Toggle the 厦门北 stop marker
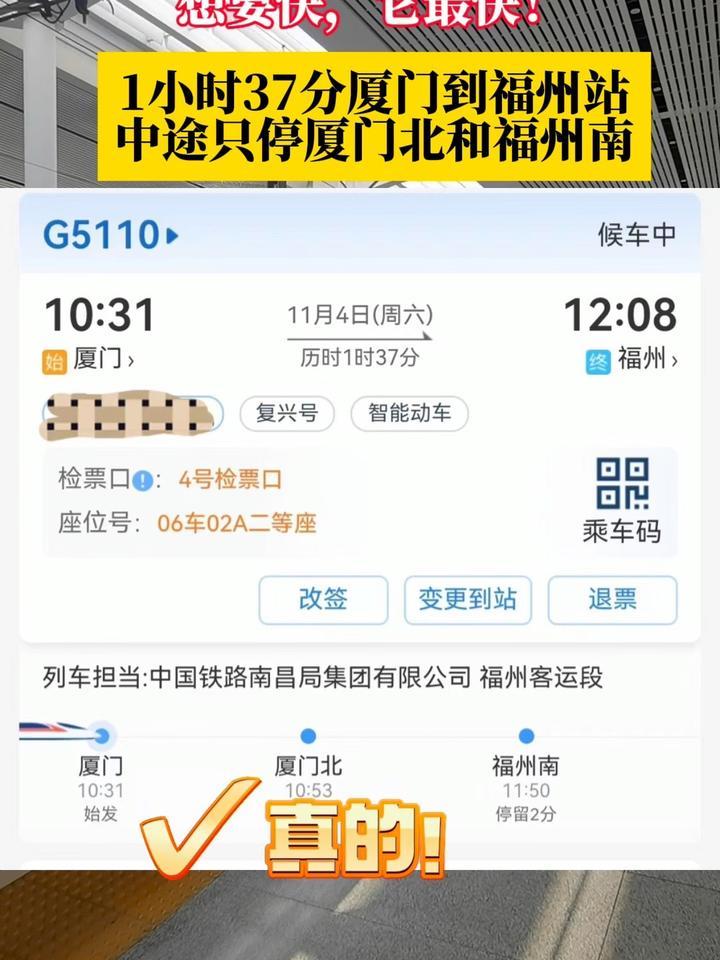 [308, 737]
